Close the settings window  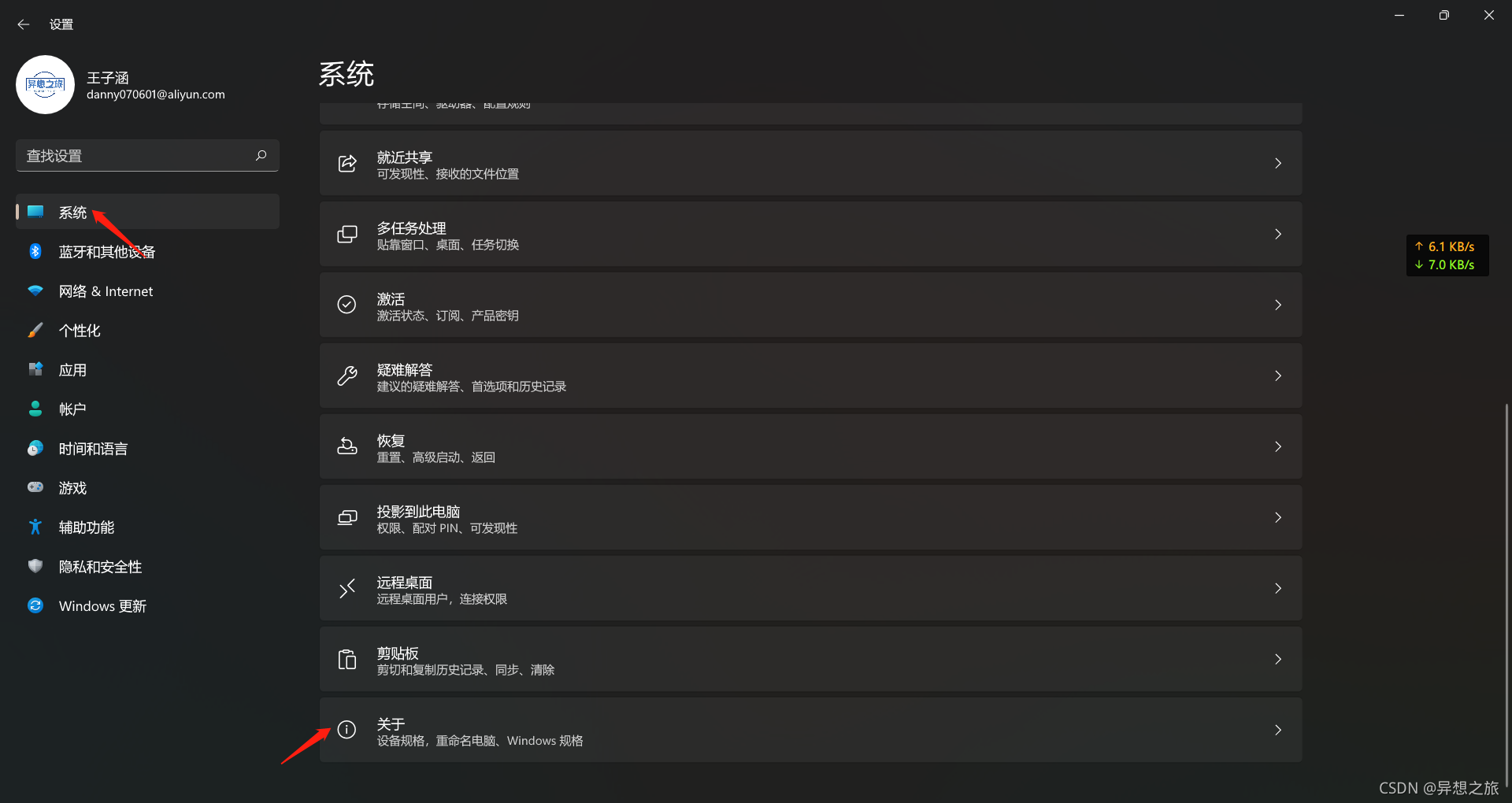1488,15
